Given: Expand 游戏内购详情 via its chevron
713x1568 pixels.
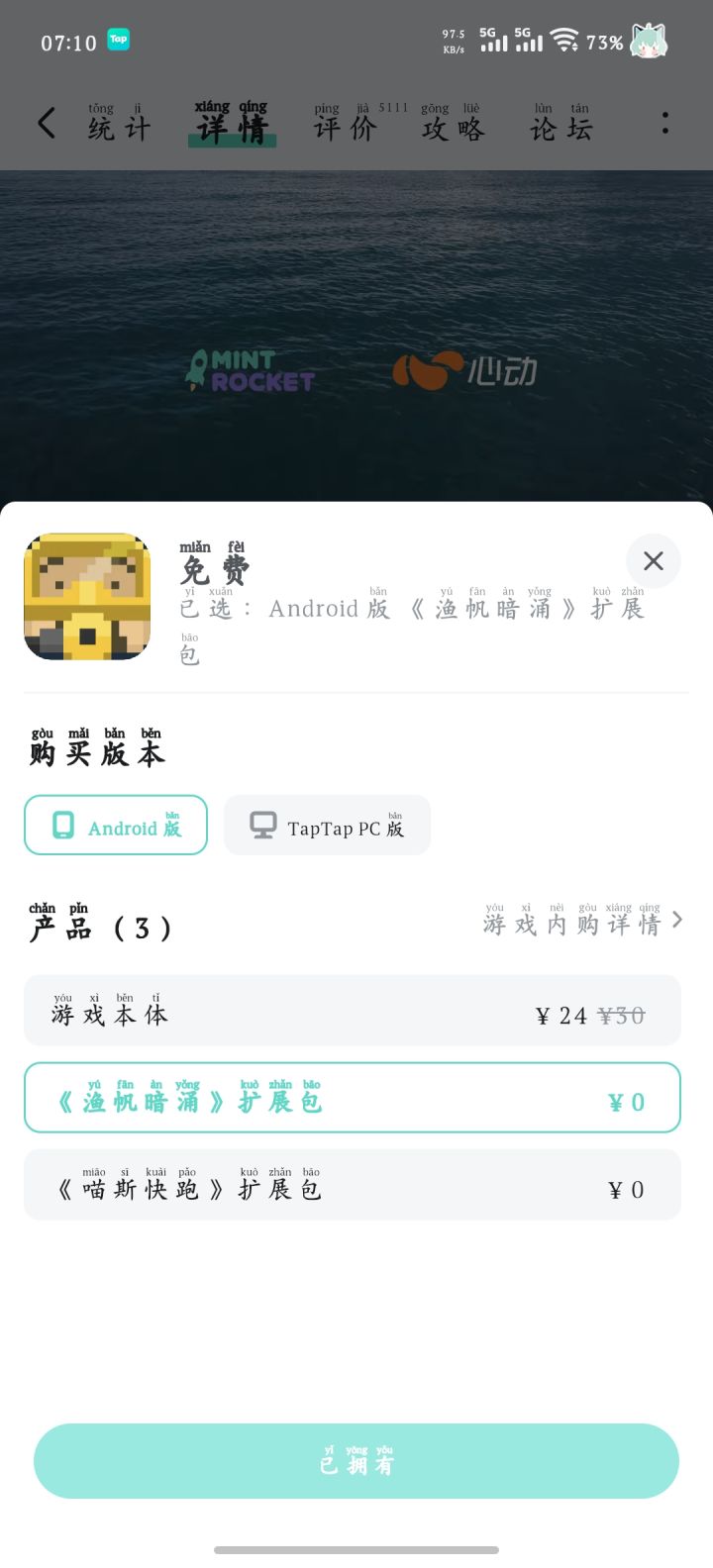Looking at the screenshot, I should point(677,920).
